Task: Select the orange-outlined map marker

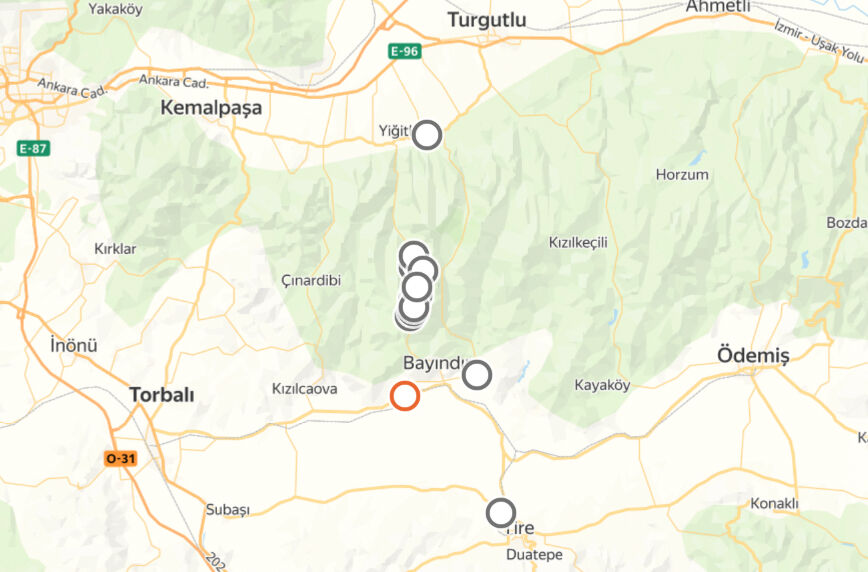Action: click(x=404, y=396)
